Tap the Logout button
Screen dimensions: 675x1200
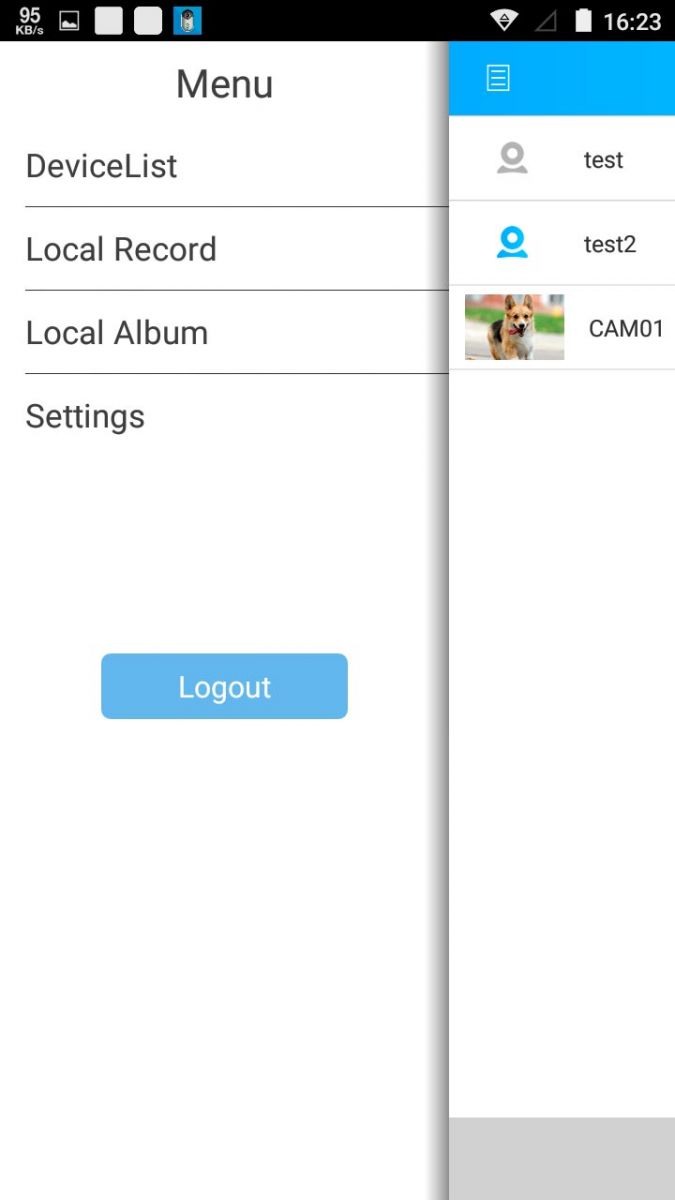[224, 687]
